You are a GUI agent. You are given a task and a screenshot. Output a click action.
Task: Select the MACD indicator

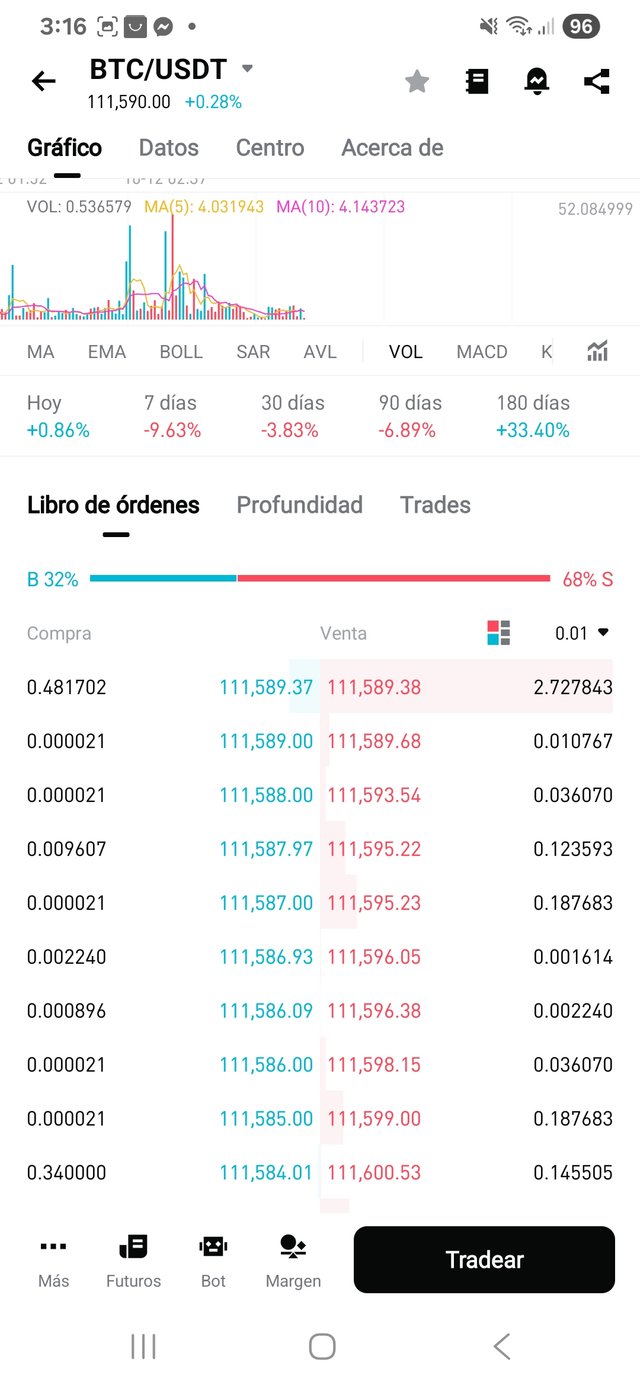(482, 352)
